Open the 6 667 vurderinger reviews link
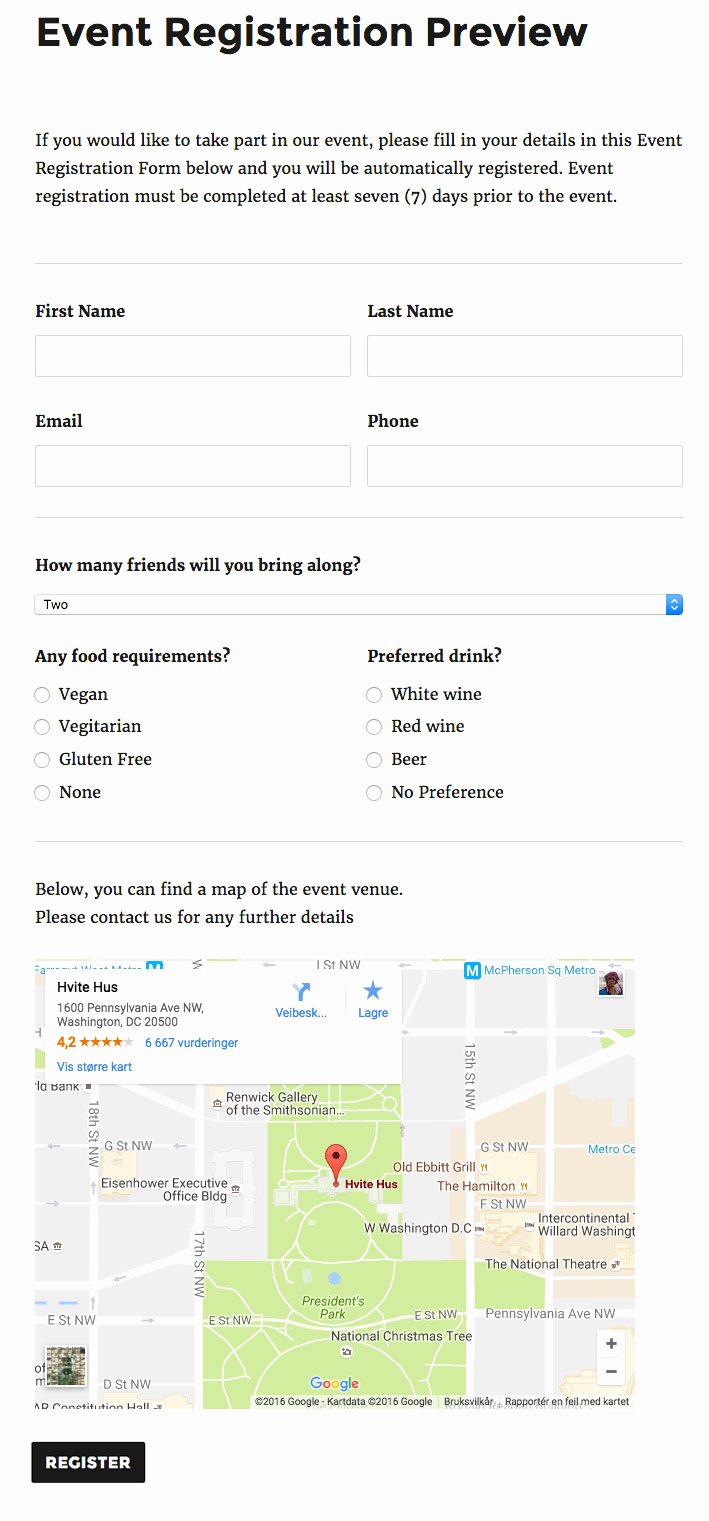This screenshot has height=1521, width=709. [x=191, y=1042]
